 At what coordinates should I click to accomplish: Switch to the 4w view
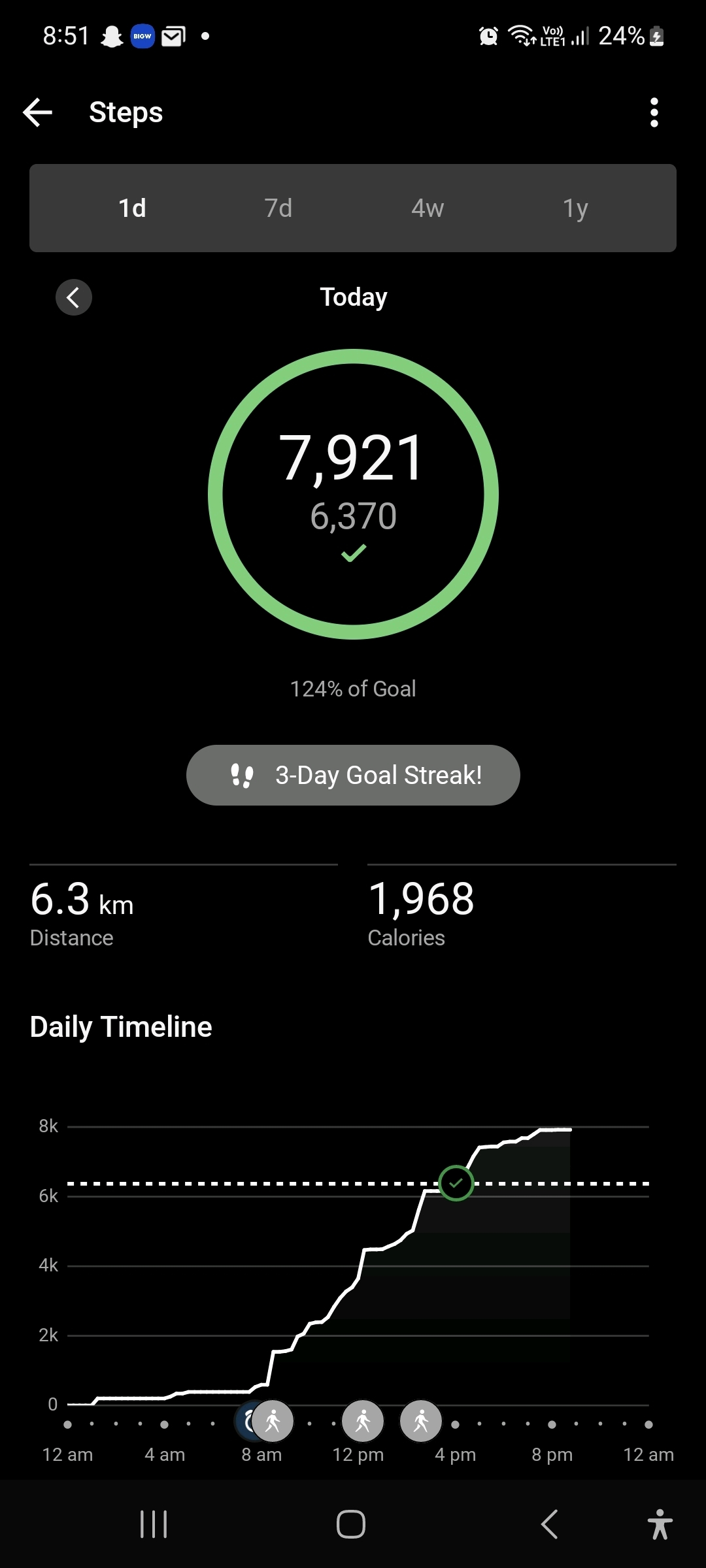pos(428,208)
